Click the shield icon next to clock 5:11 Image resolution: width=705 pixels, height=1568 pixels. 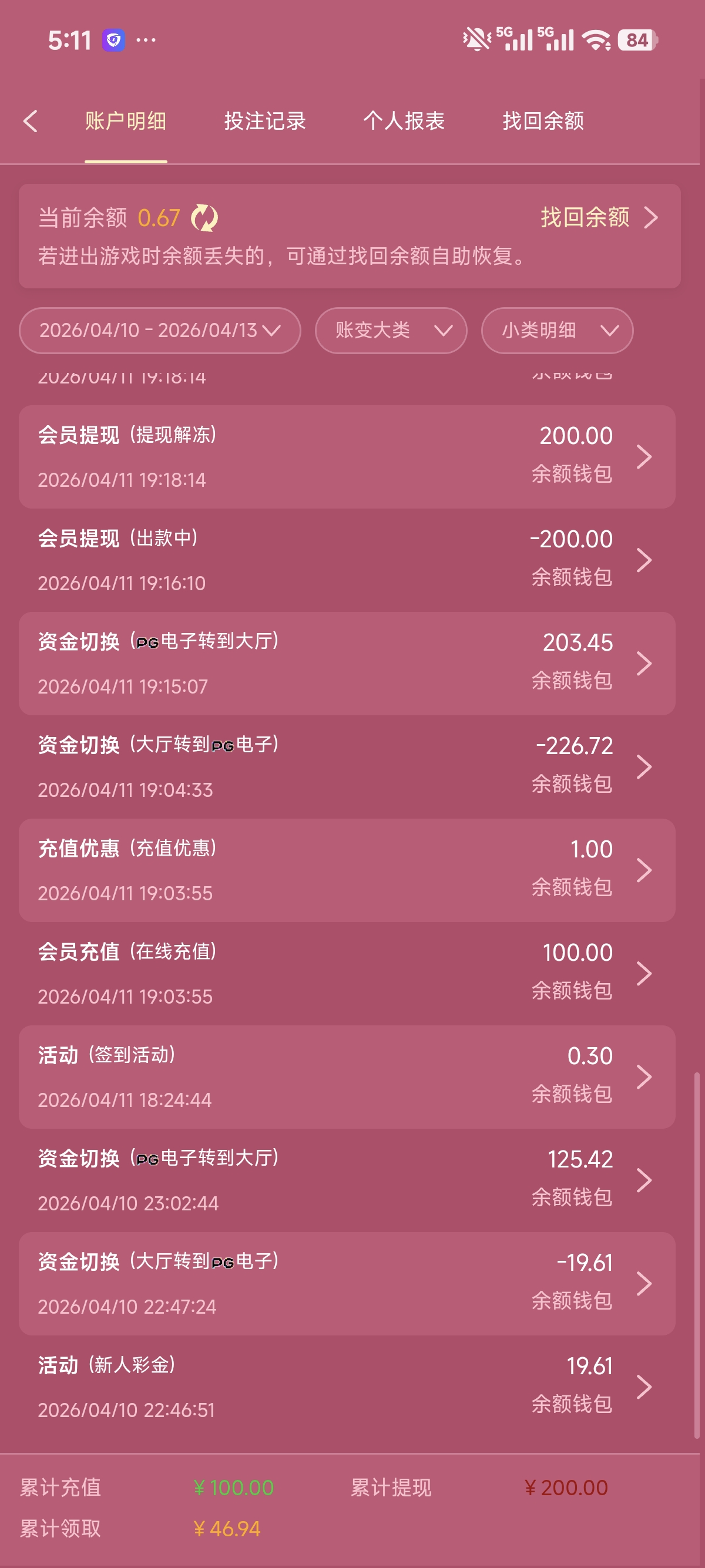pyautogui.click(x=113, y=39)
